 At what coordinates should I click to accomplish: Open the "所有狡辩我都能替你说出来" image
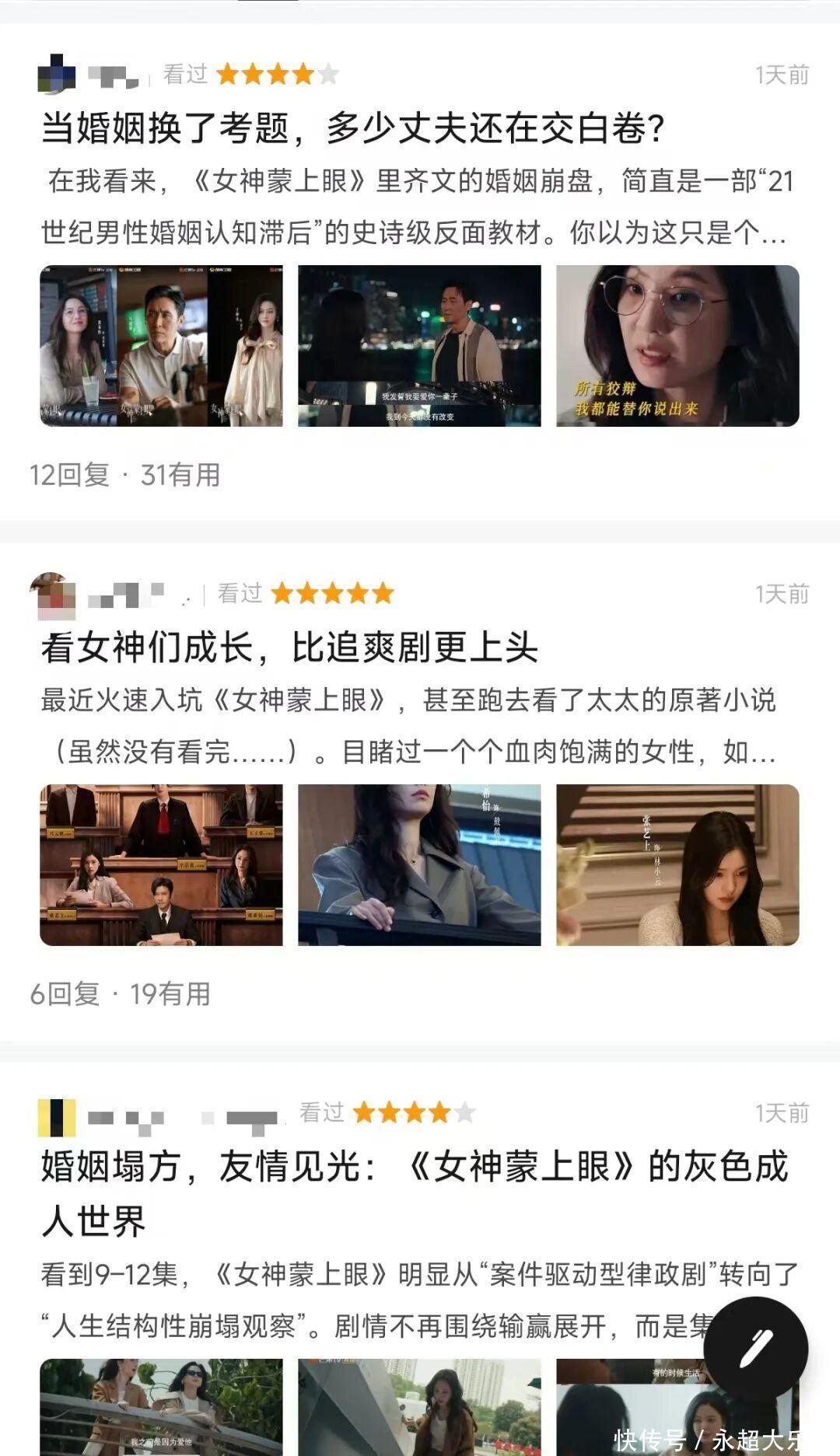[x=677, y=346]
